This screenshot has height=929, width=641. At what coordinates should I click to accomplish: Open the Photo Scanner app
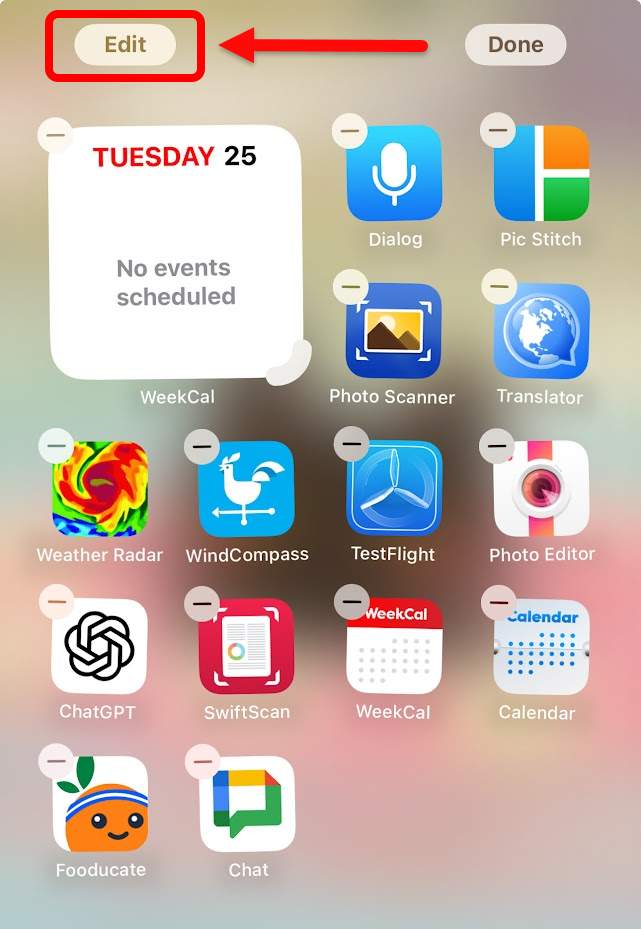point(394,331)
